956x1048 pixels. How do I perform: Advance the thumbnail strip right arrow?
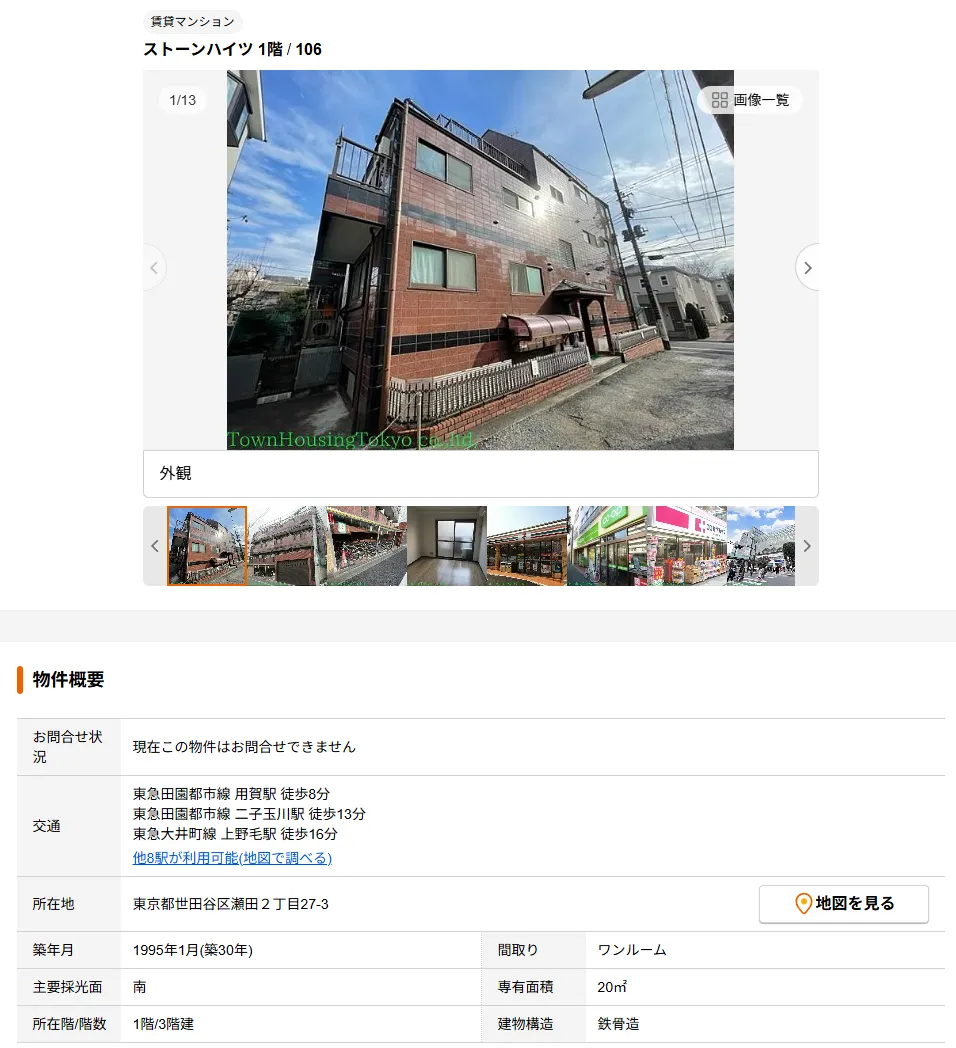806,546
